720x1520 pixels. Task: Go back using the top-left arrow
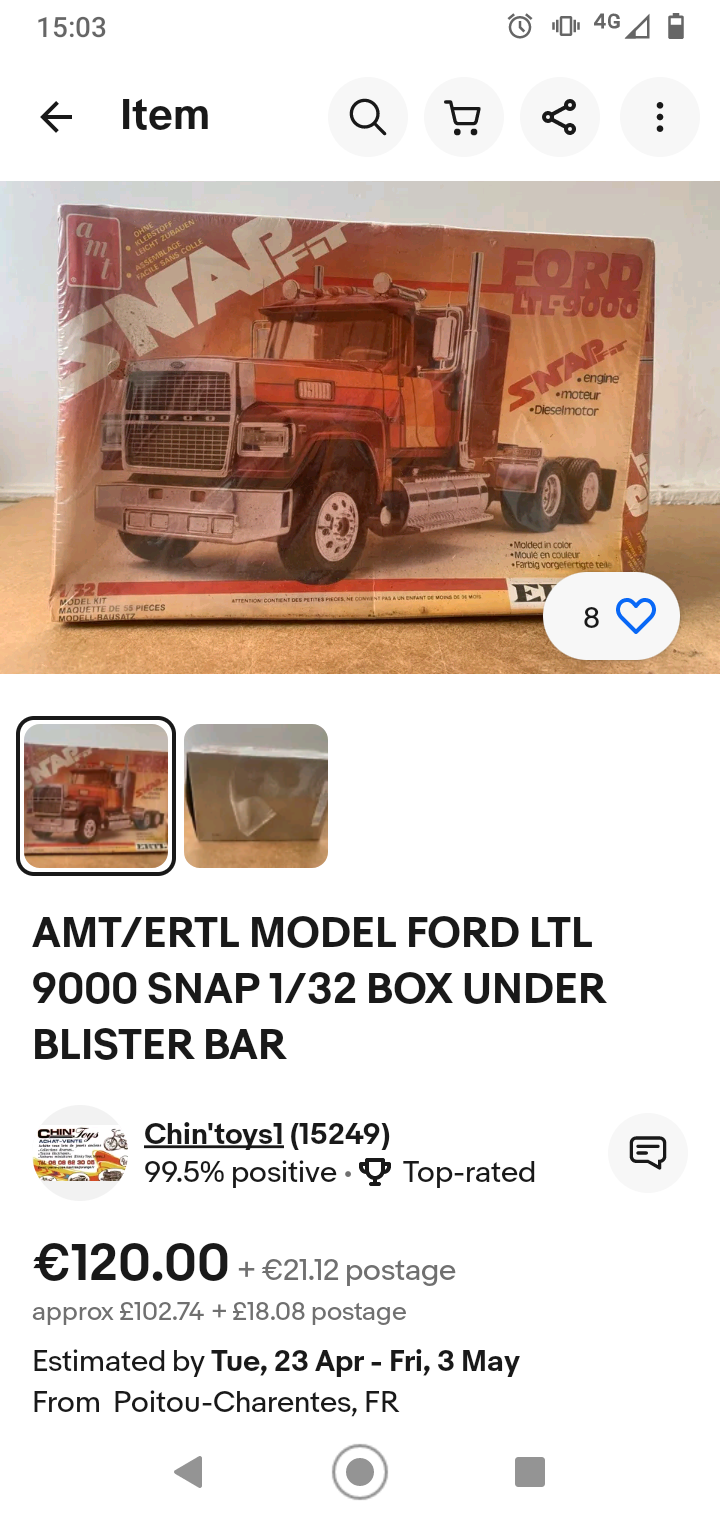coord(56,117)
